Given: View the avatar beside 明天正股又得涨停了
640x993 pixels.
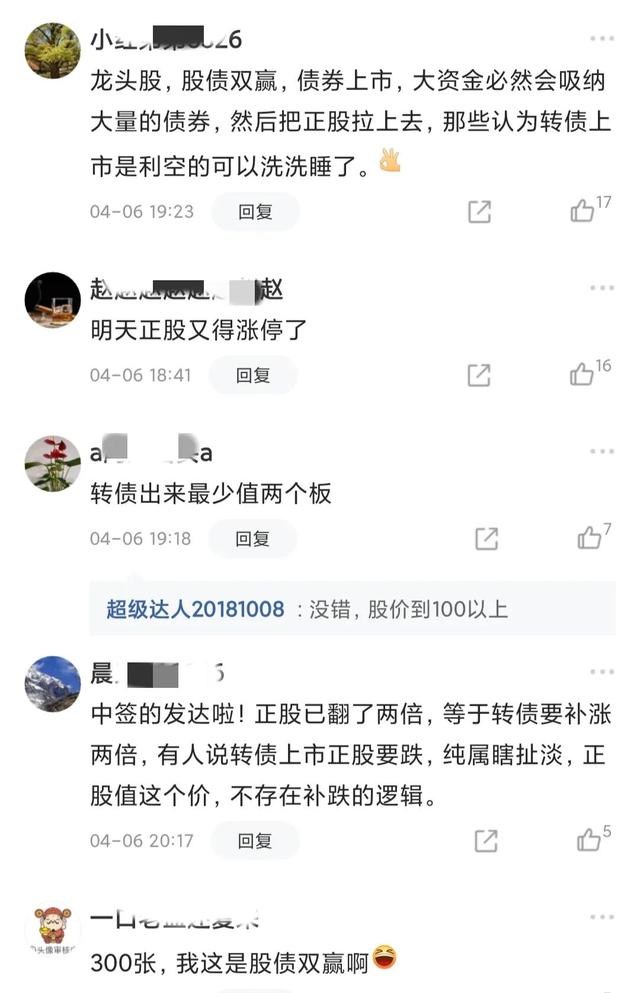Looking at the screenshot, I should coord(52,299).
